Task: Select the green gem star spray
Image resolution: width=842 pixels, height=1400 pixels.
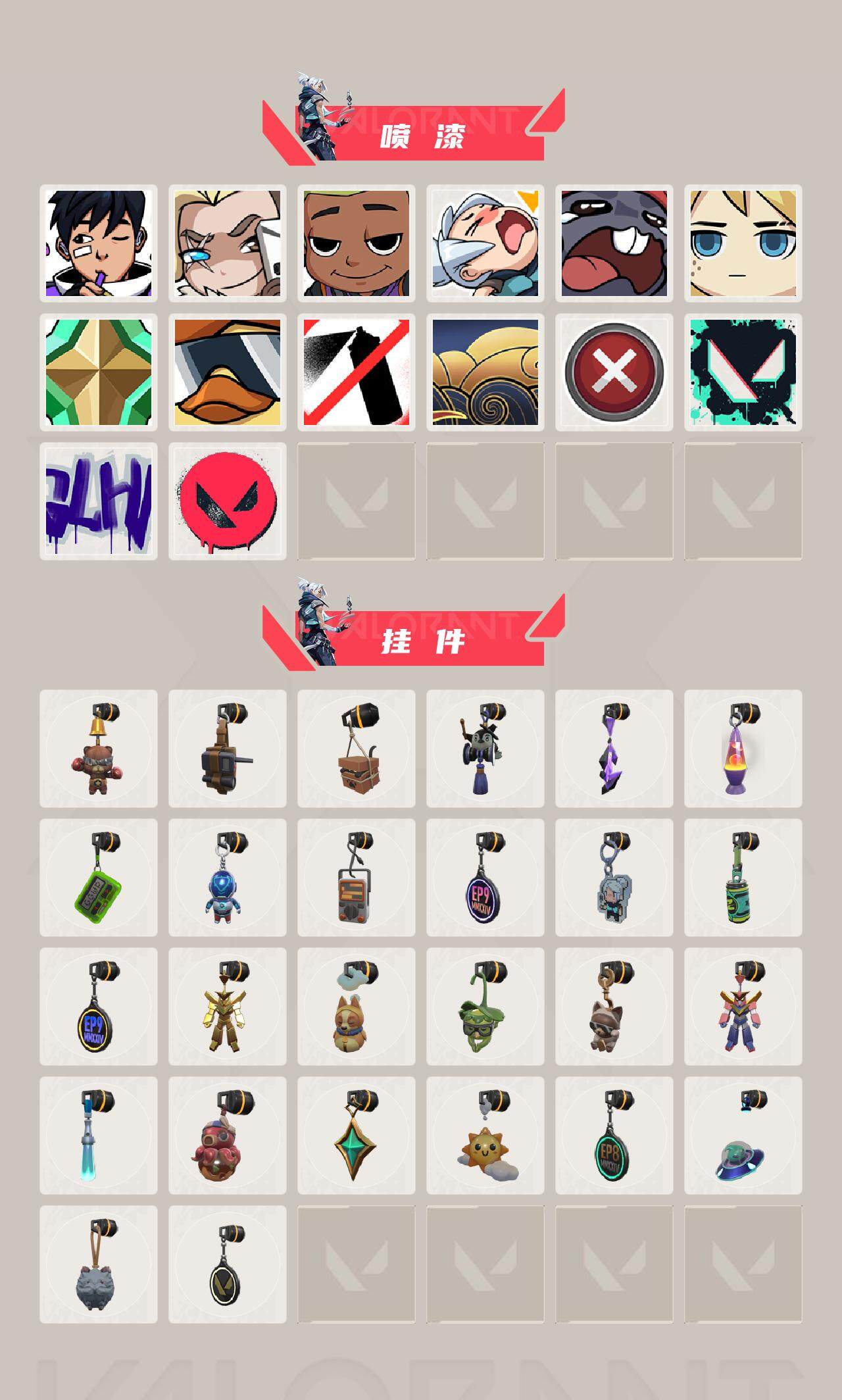Action: [x=99, y=372]
